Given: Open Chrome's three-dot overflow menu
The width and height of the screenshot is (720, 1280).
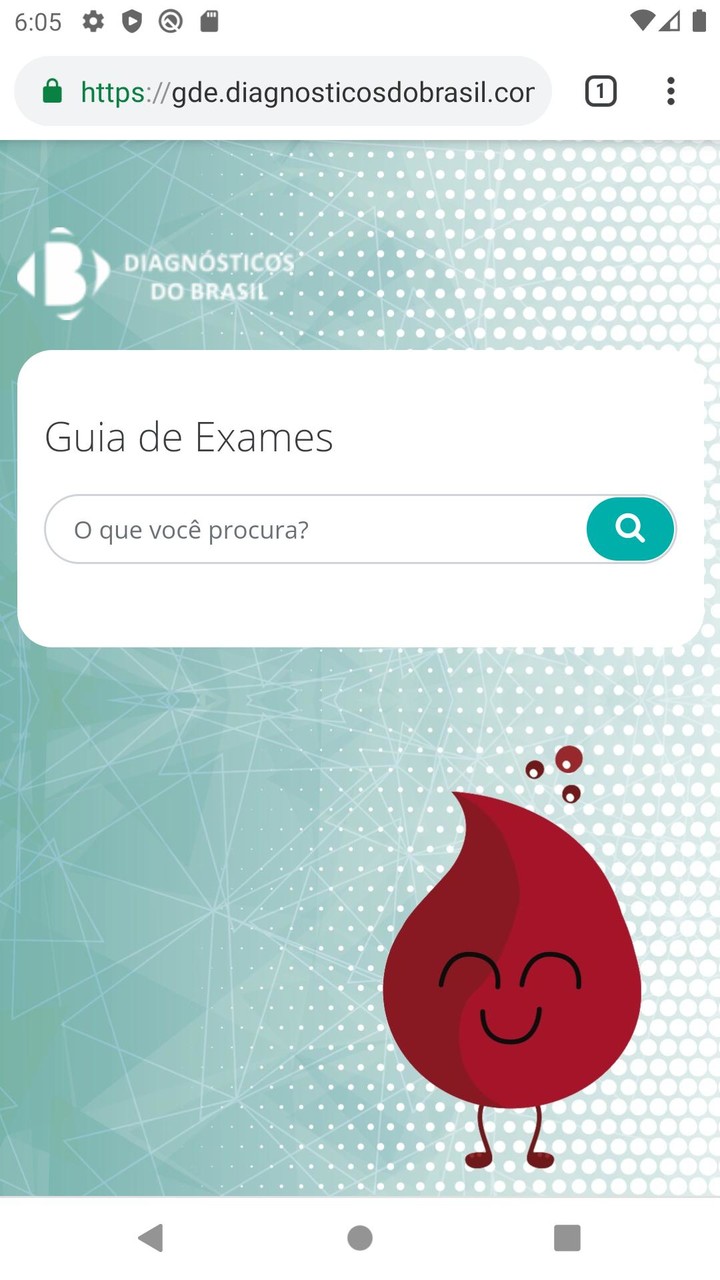Looking at the screenshot, I should 670,92.
